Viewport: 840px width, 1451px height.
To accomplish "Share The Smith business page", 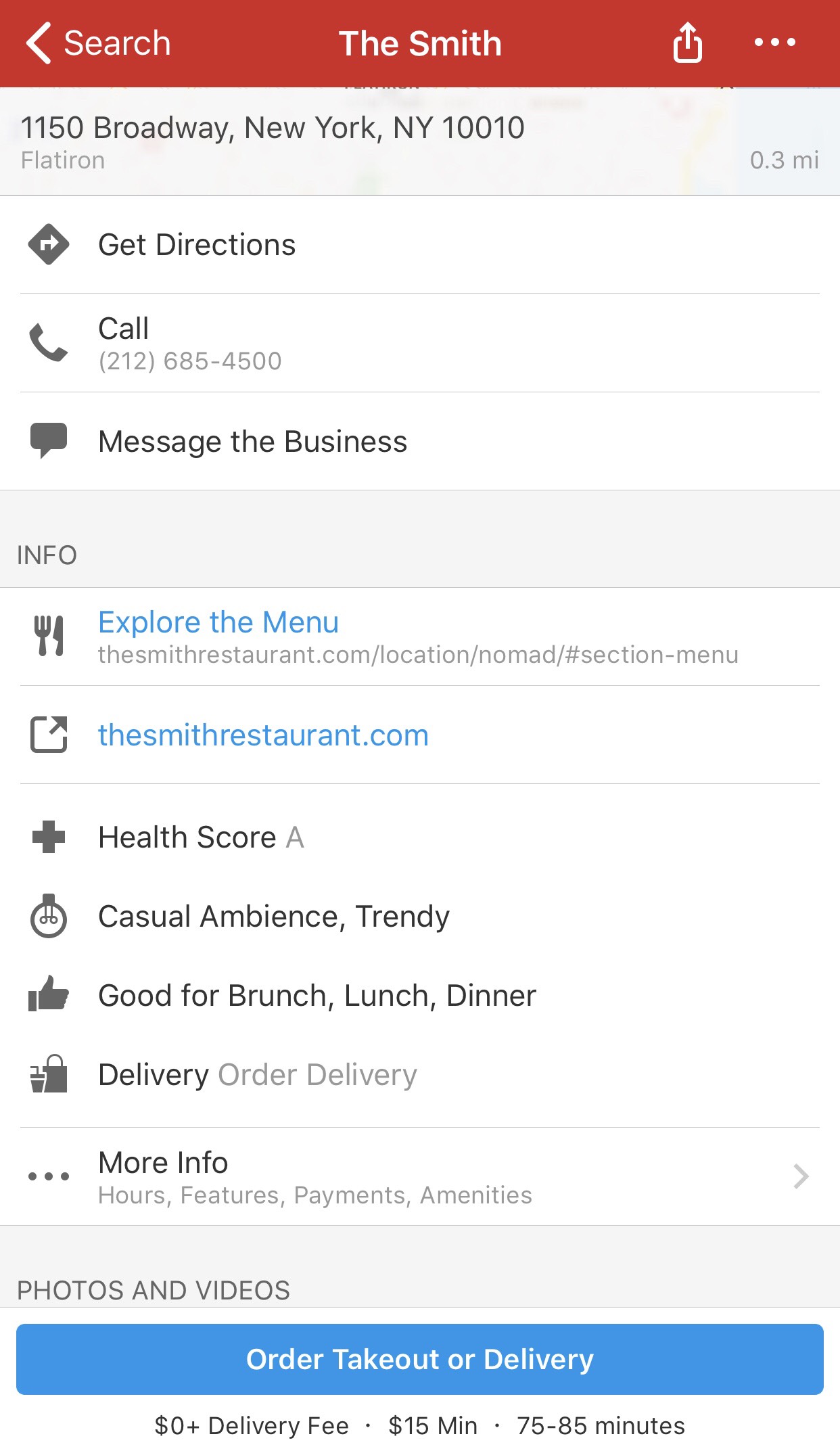I will tap(687, 43).
